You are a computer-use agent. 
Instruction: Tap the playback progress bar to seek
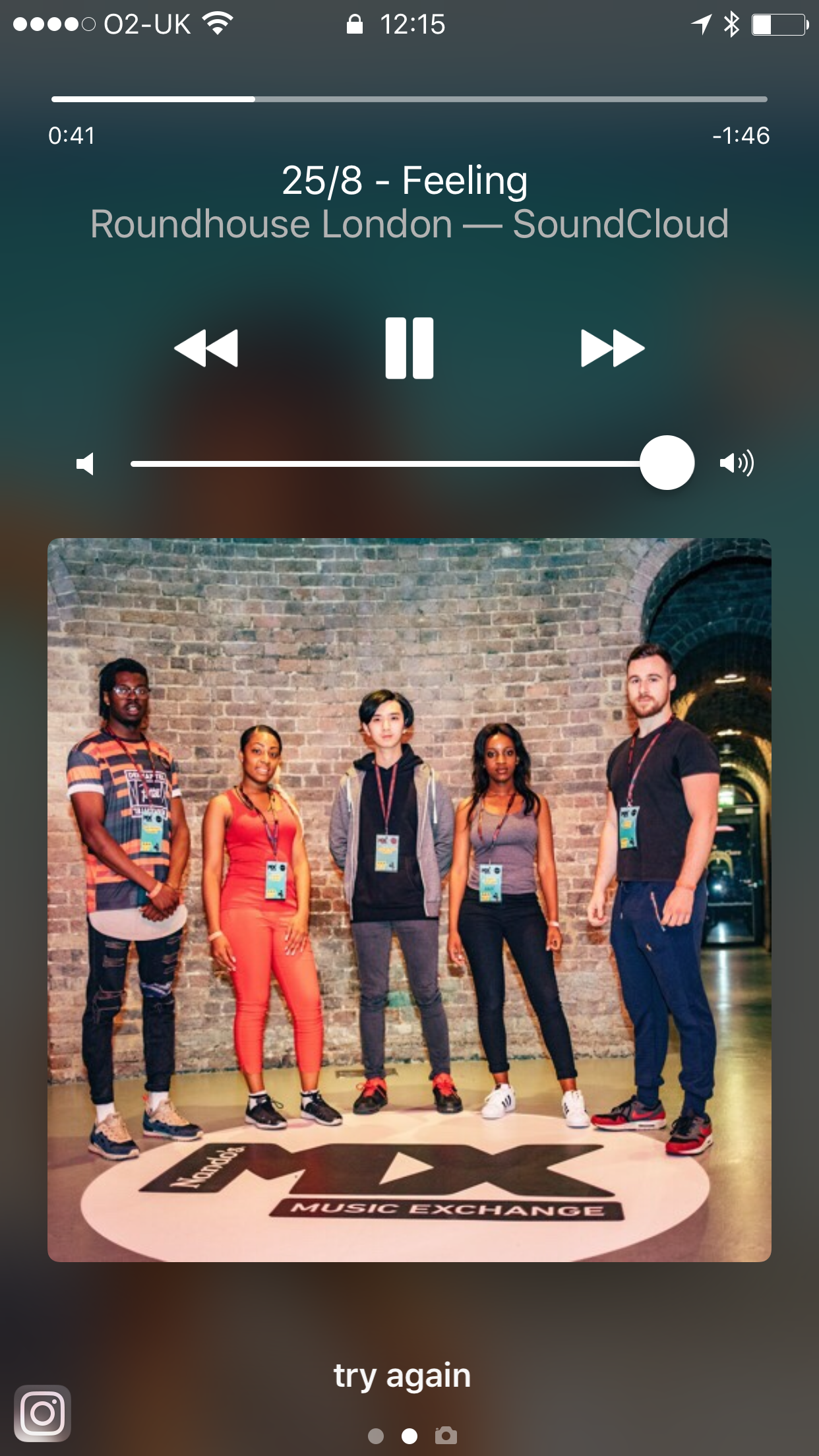coord(409,100)
